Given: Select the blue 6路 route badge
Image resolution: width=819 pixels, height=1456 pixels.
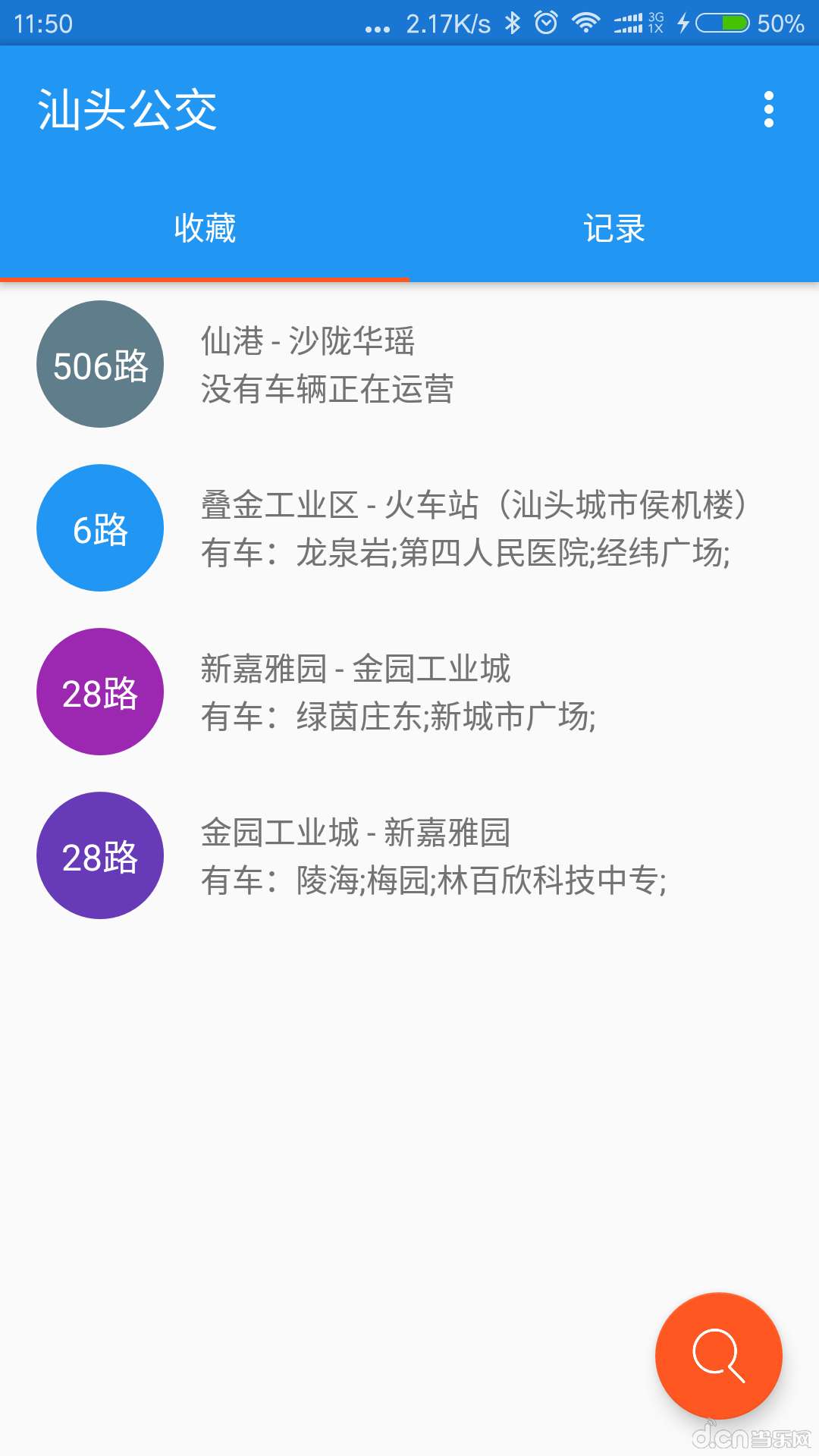Looking at the screenshot, I should pos(99,529).
